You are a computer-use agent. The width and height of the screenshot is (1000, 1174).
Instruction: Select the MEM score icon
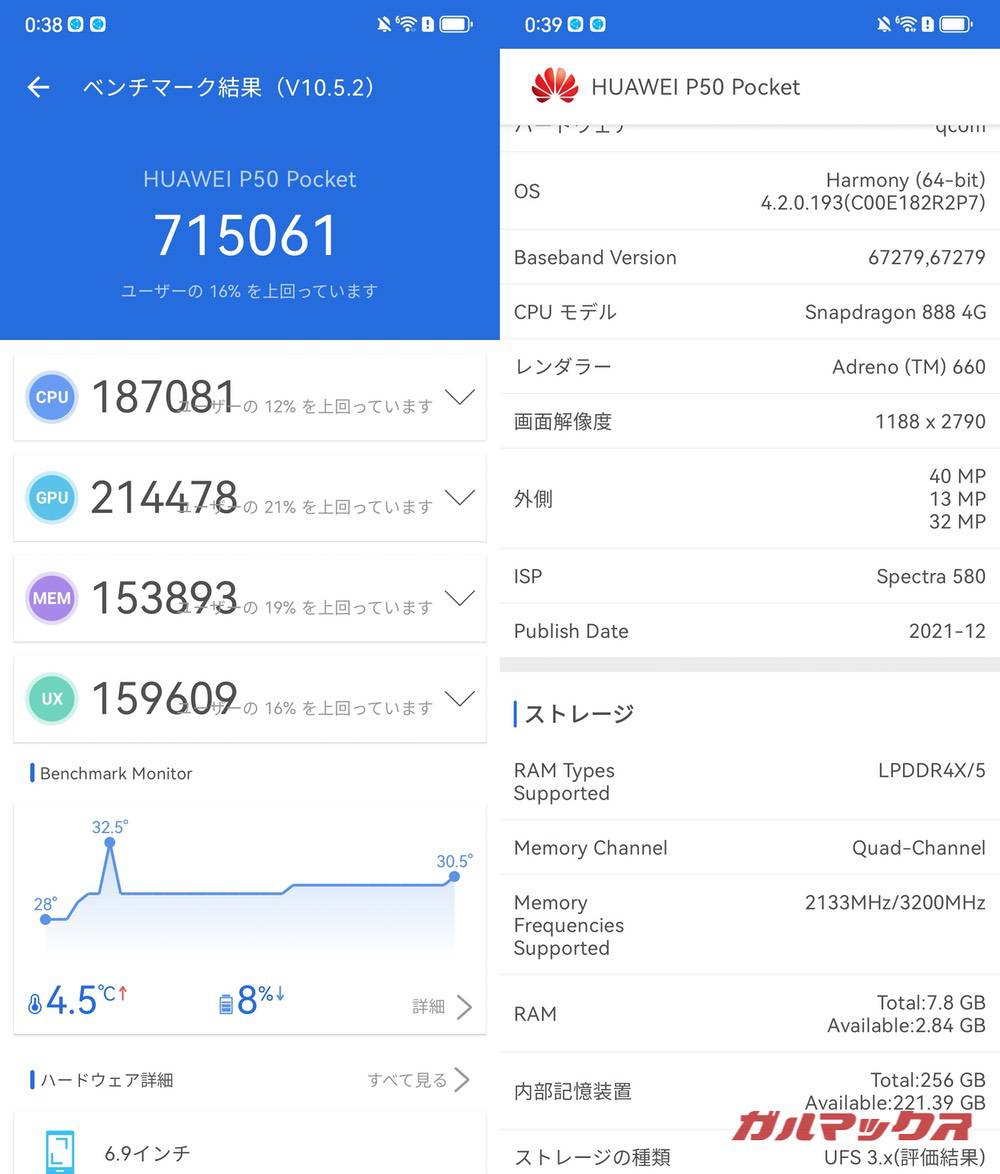click(51, 598)
